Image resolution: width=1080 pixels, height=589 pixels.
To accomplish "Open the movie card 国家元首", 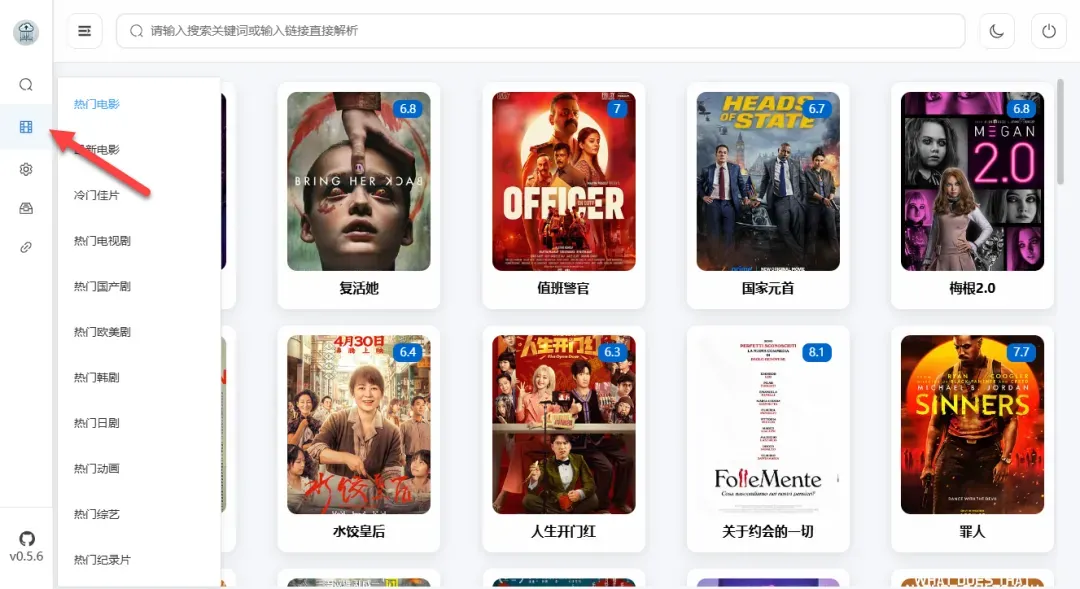I will [x=767, y=195].
